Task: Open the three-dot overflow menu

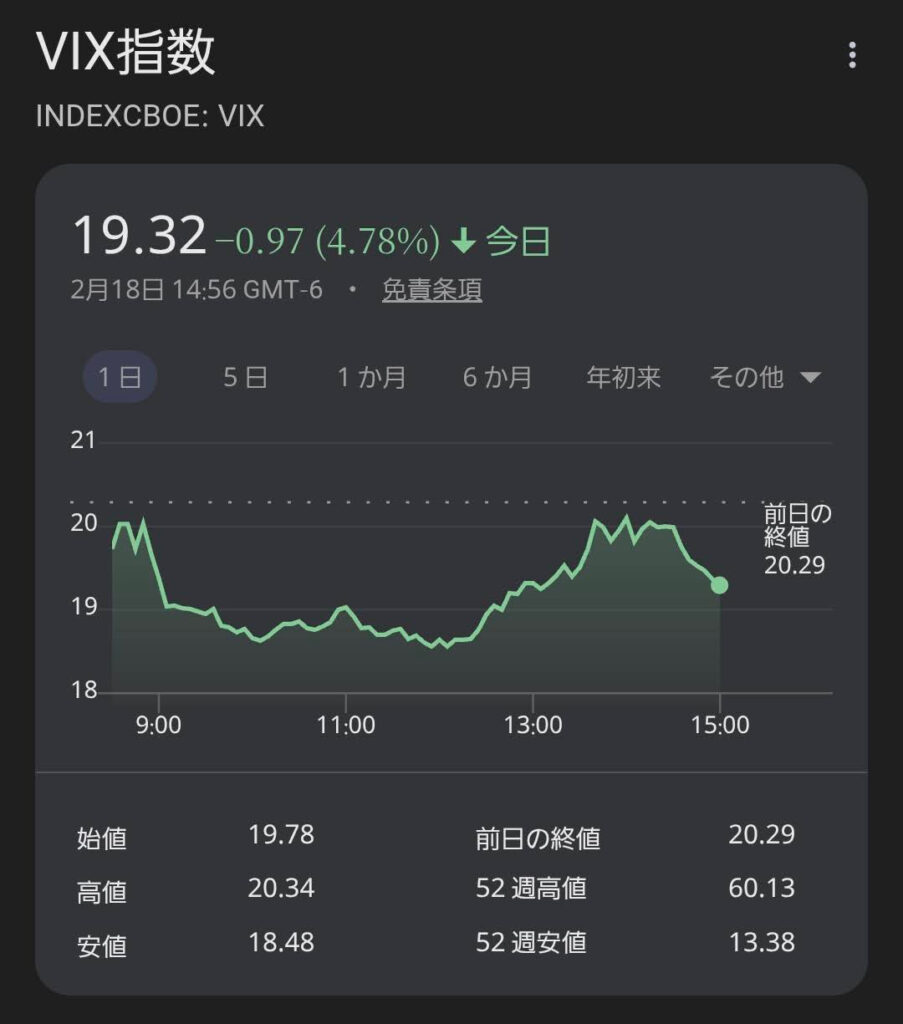Action: [852, 55]
